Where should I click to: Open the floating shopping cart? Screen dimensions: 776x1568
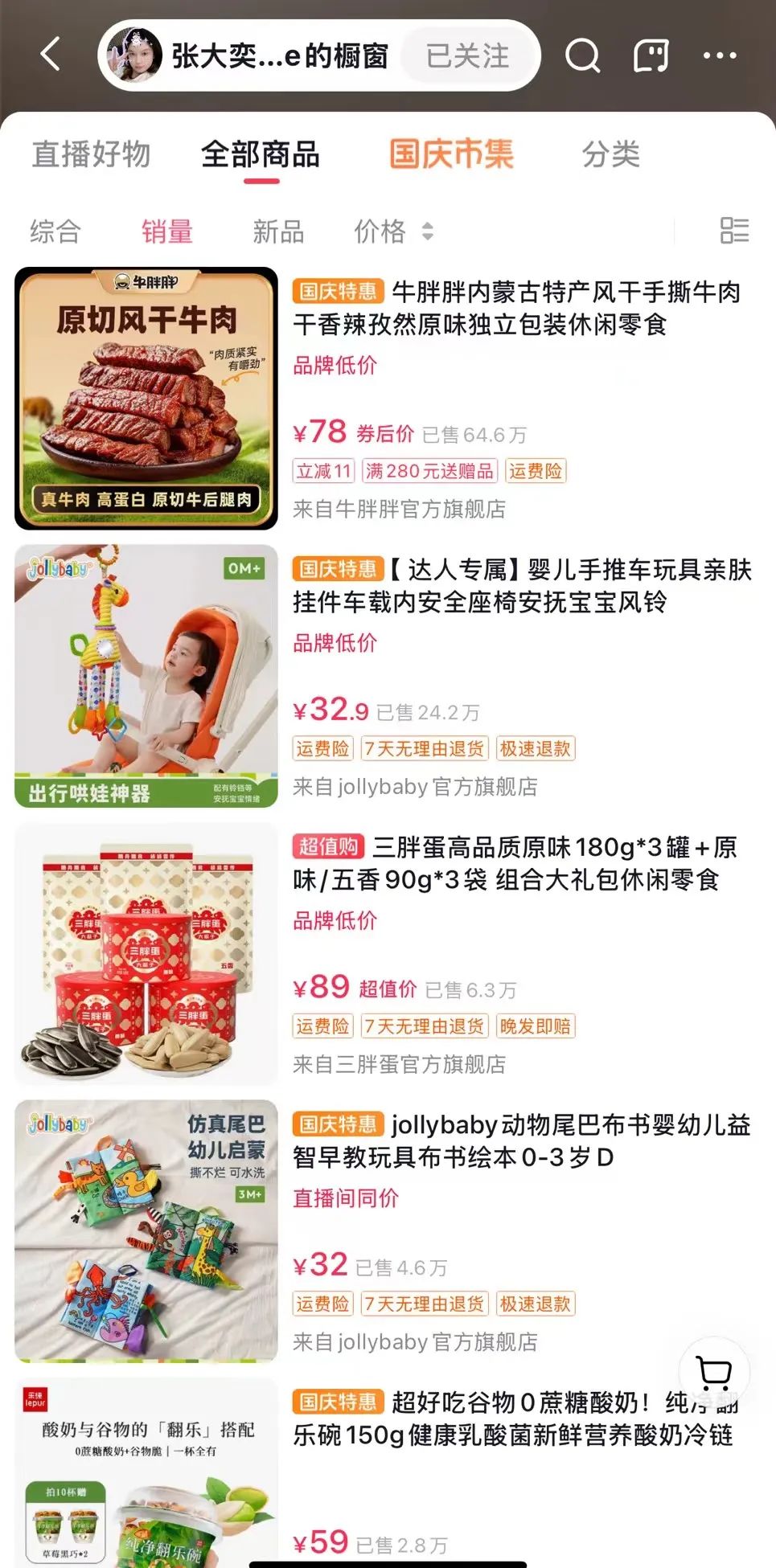713,1372
